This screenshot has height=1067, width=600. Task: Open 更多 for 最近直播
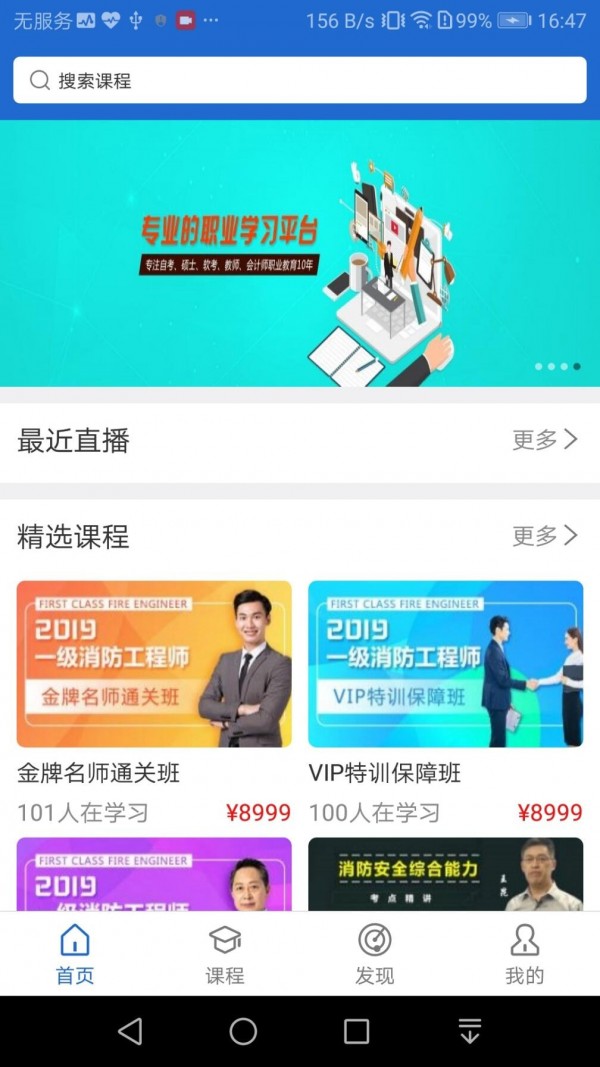click(x=545, y=440)
